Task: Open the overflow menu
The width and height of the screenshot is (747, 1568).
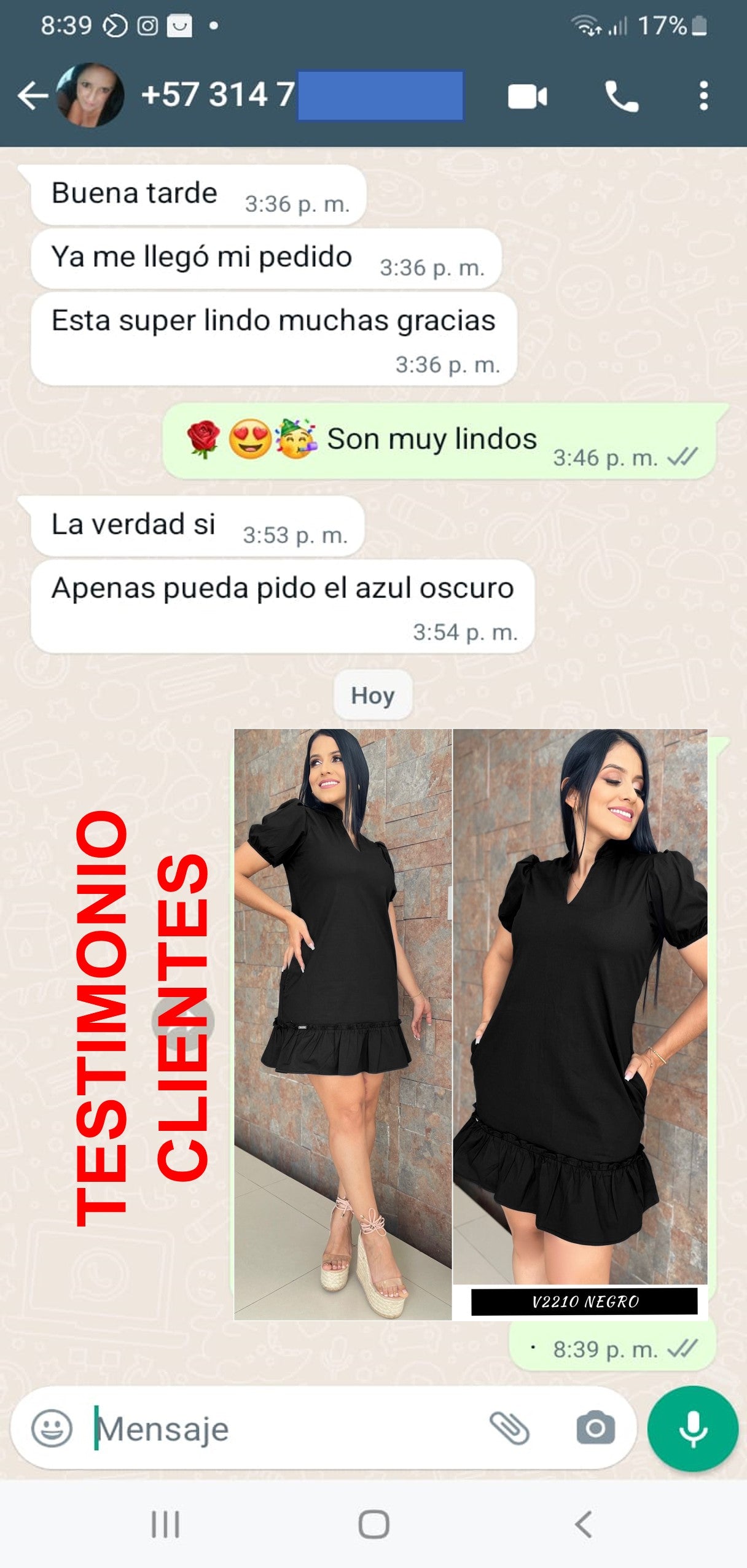Action: [703, 96]
